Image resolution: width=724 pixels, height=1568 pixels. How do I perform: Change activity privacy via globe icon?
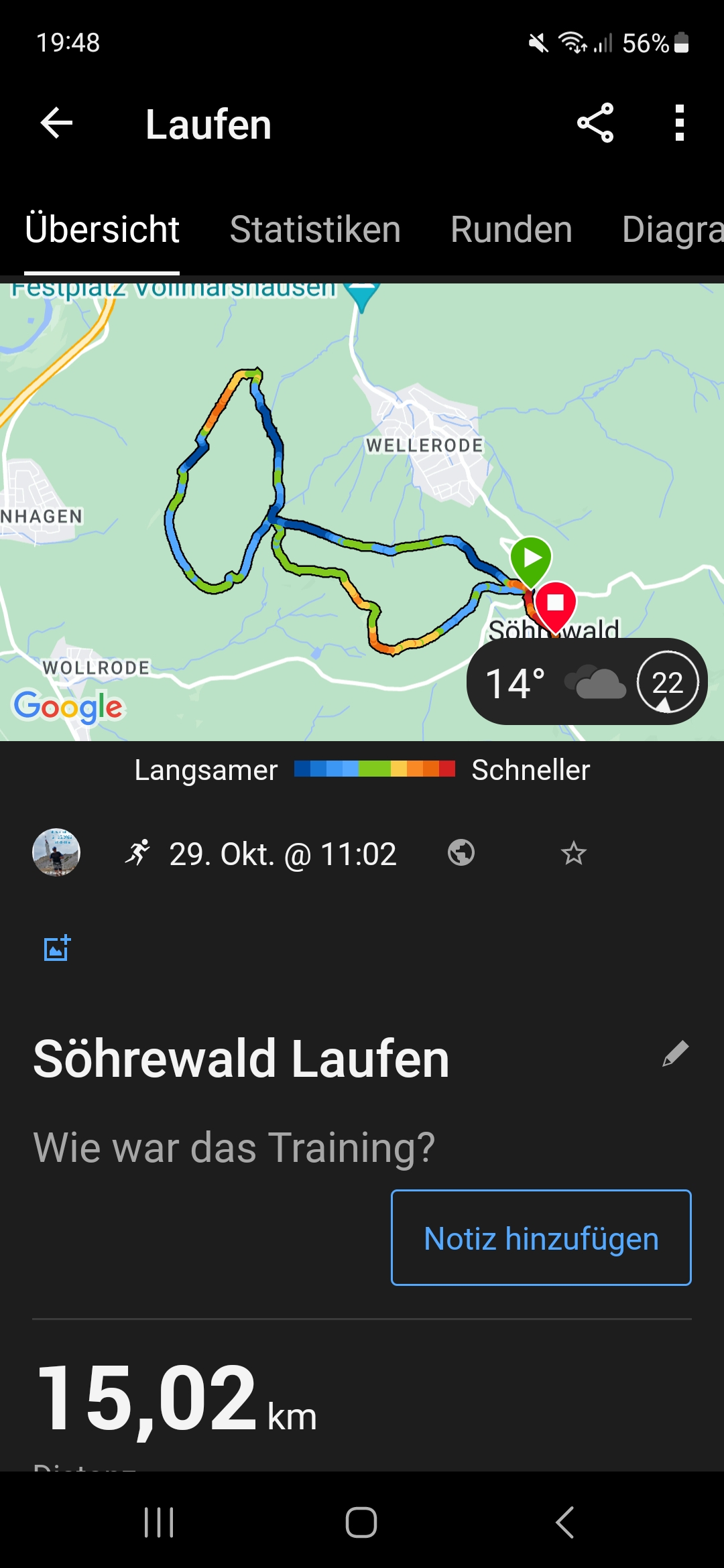coord(461,853)
